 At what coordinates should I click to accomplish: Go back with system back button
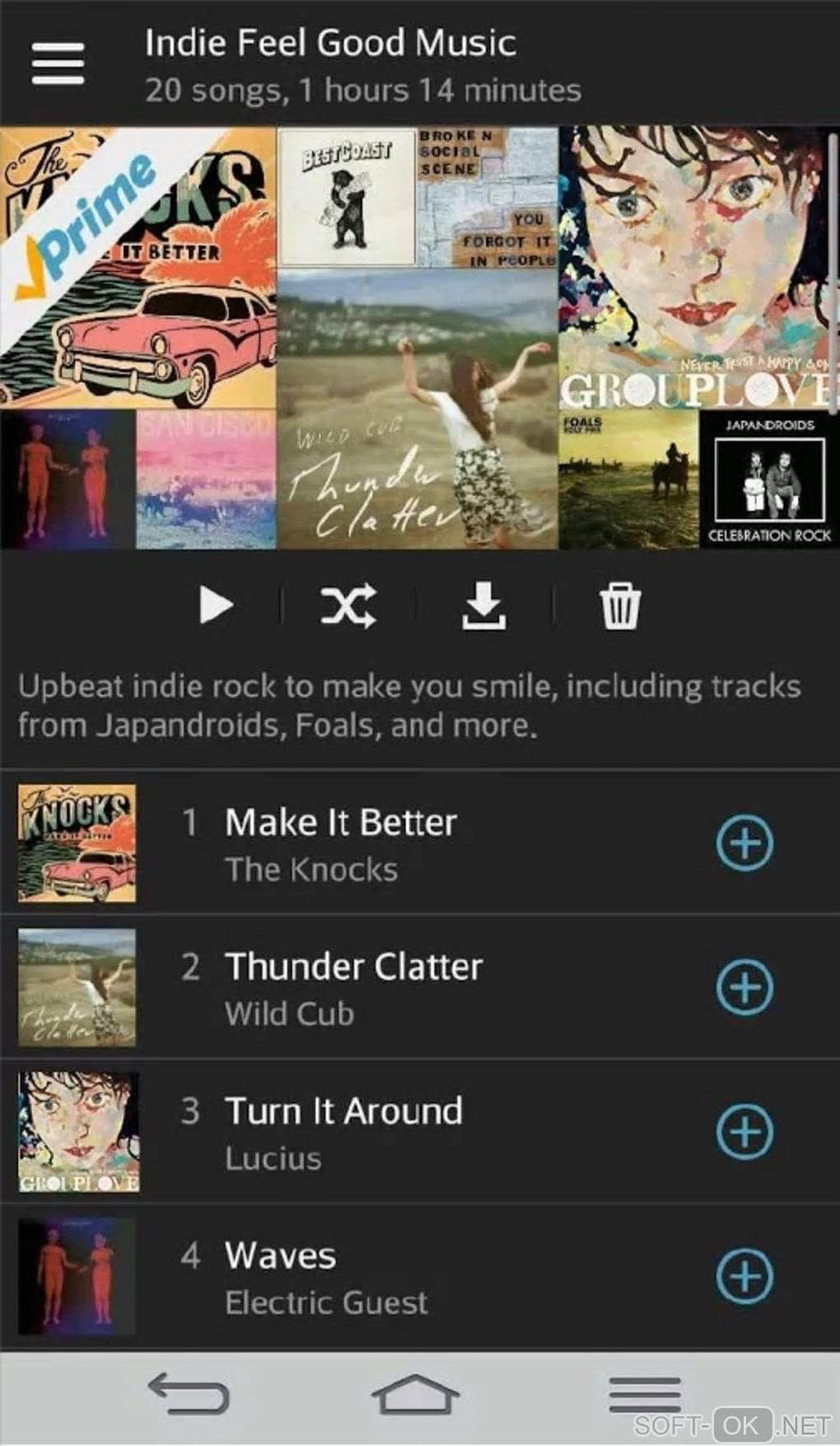[x=189, y=1395]
